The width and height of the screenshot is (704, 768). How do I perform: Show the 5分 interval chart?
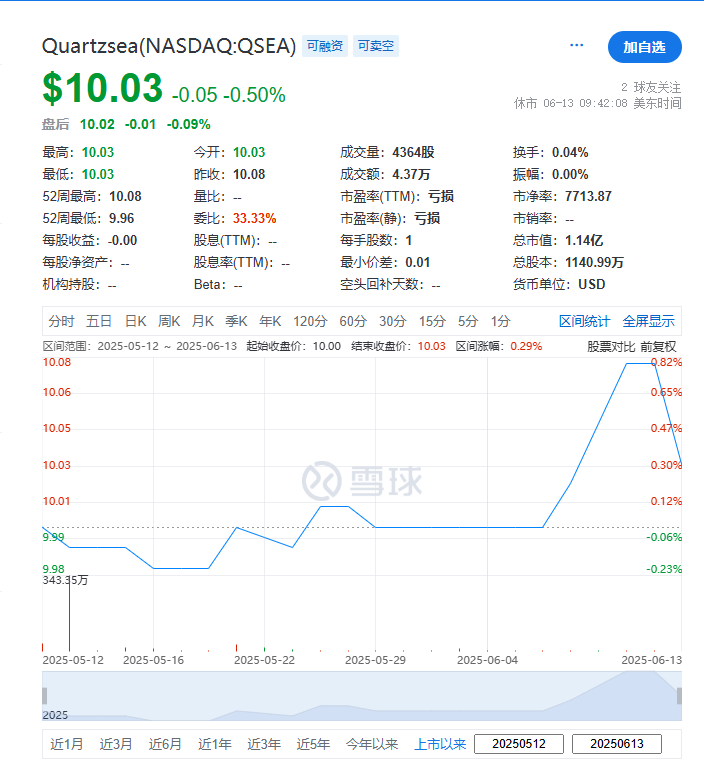click(468, 321)
